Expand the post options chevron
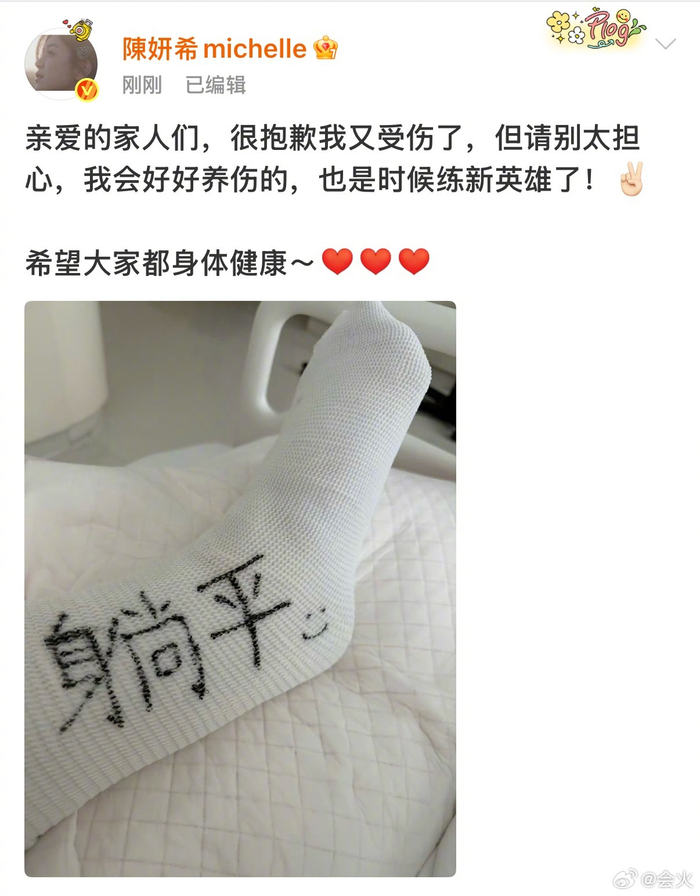Screen dimensions: 700x896 (666, 45)
